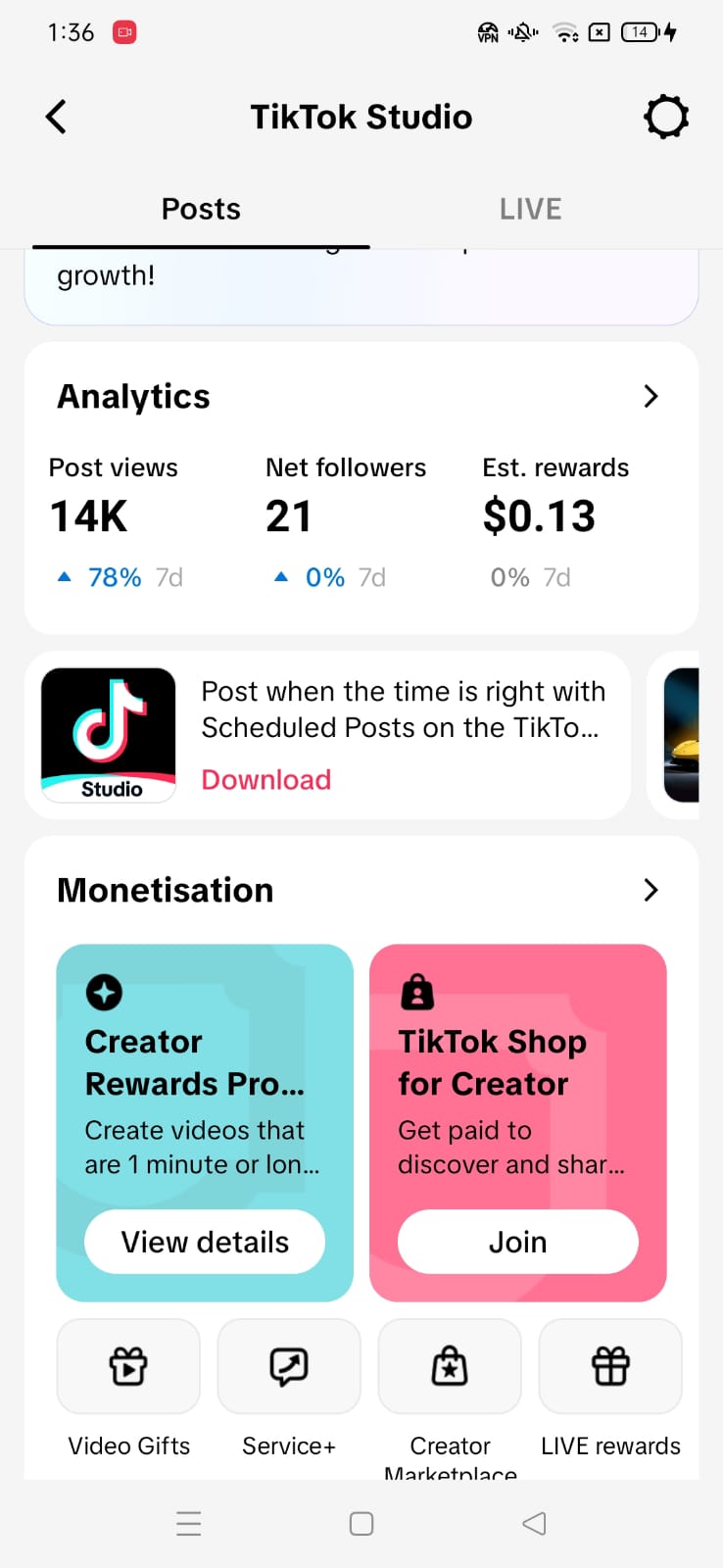
Task: Open Video Gifts
Action: [128, 1366]
